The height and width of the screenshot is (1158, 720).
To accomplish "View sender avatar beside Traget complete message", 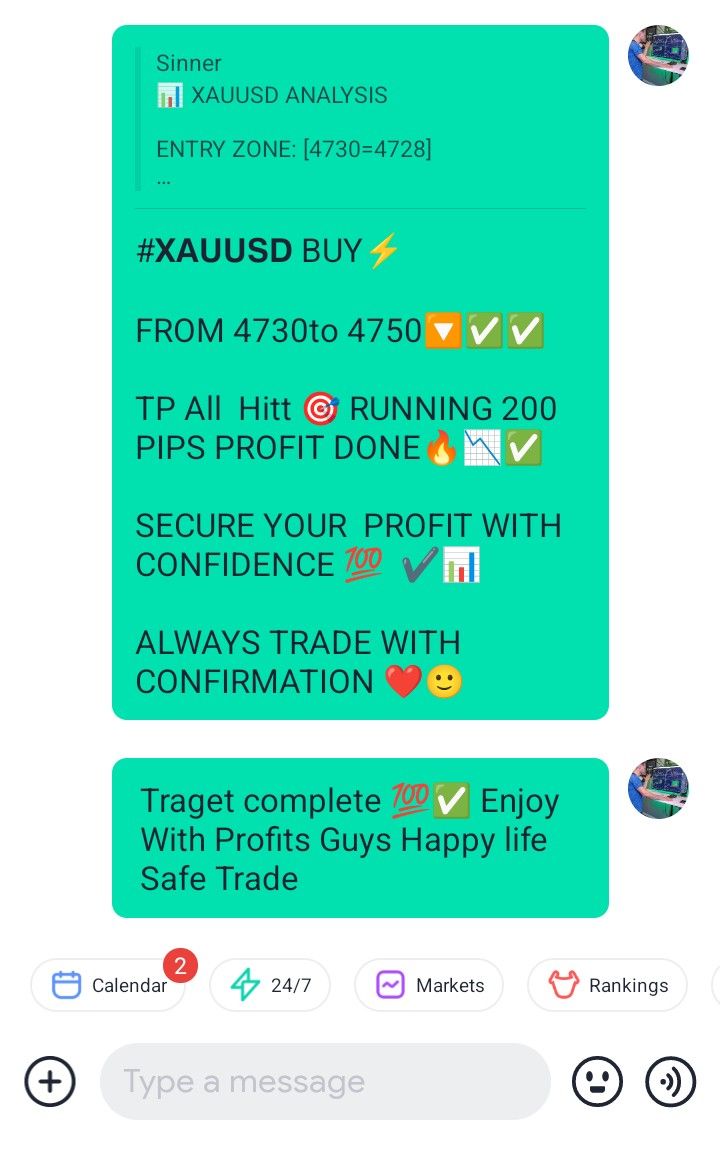I will 658,788.
